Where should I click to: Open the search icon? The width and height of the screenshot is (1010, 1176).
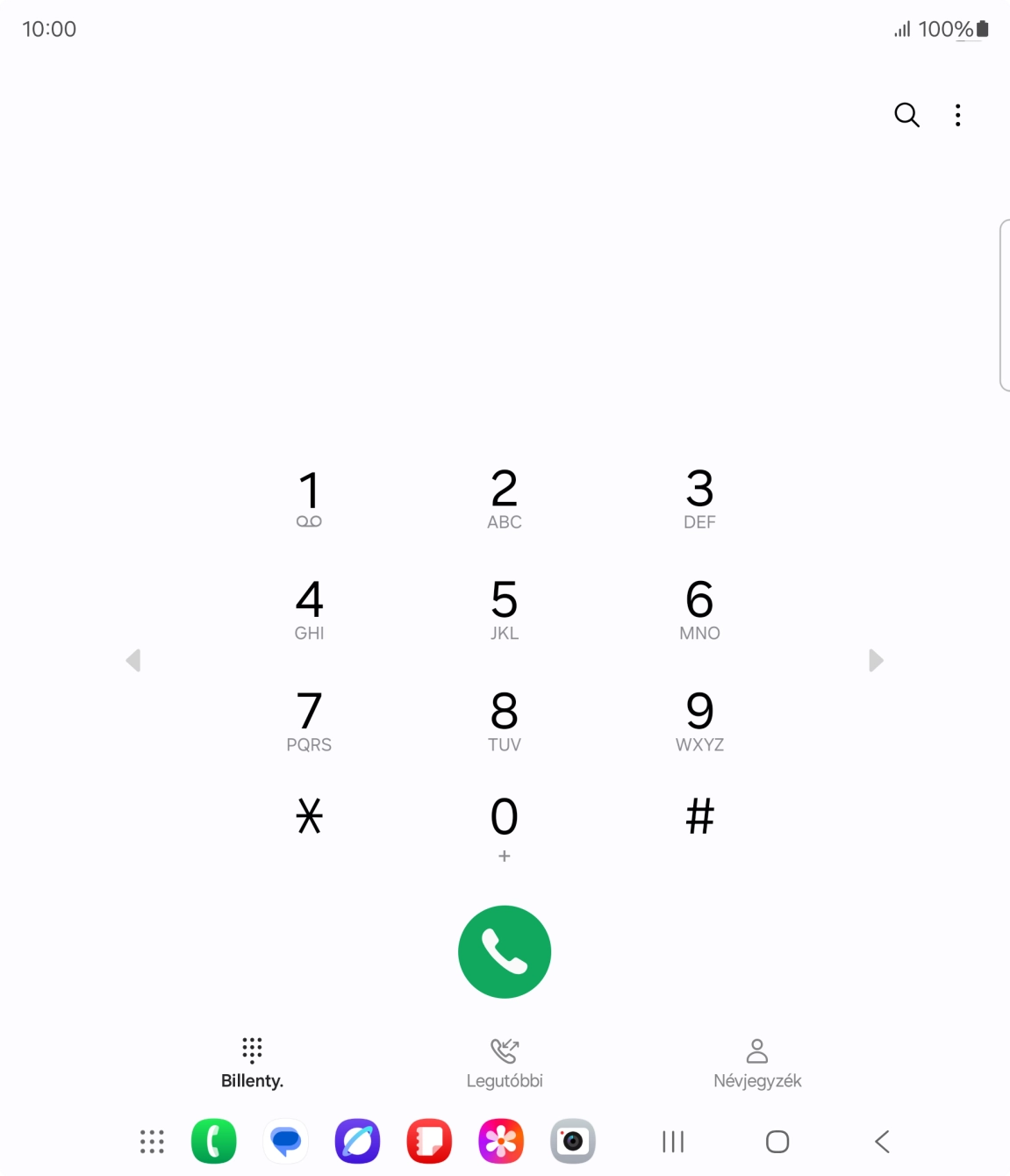point(906,115)
